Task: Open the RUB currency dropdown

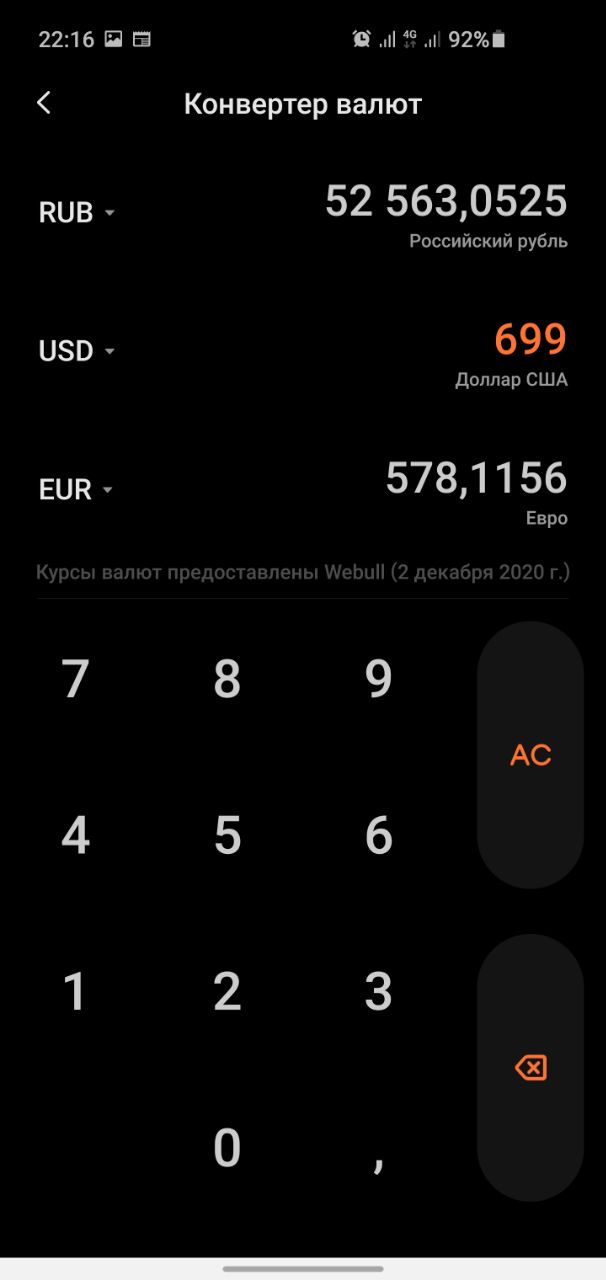Action: coord(77,213)
